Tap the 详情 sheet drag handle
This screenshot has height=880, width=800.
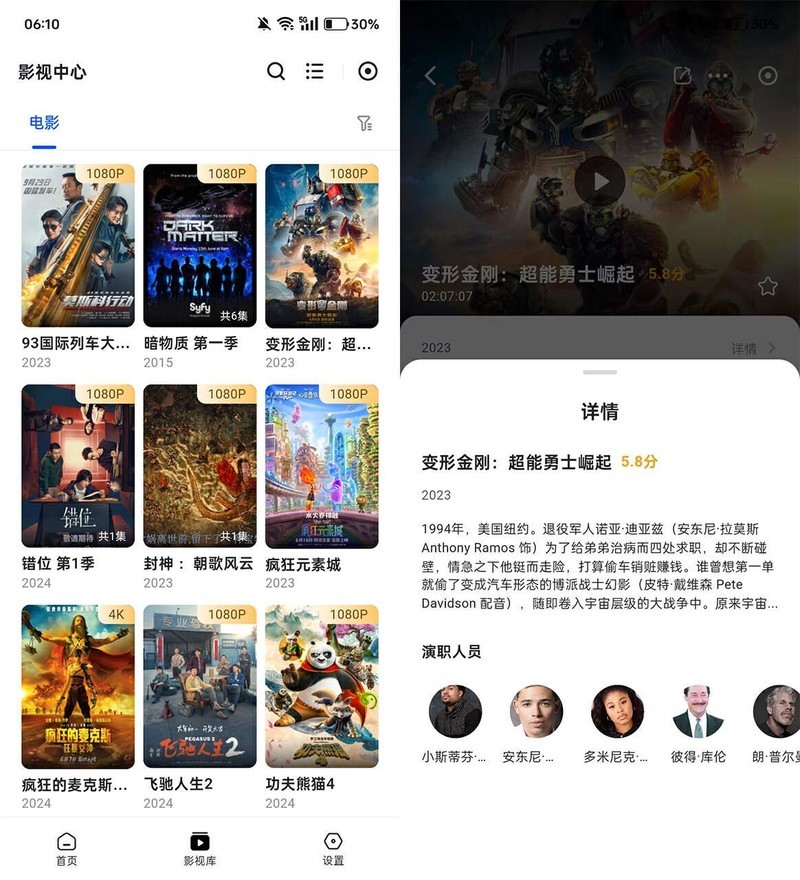coord(600,372)
